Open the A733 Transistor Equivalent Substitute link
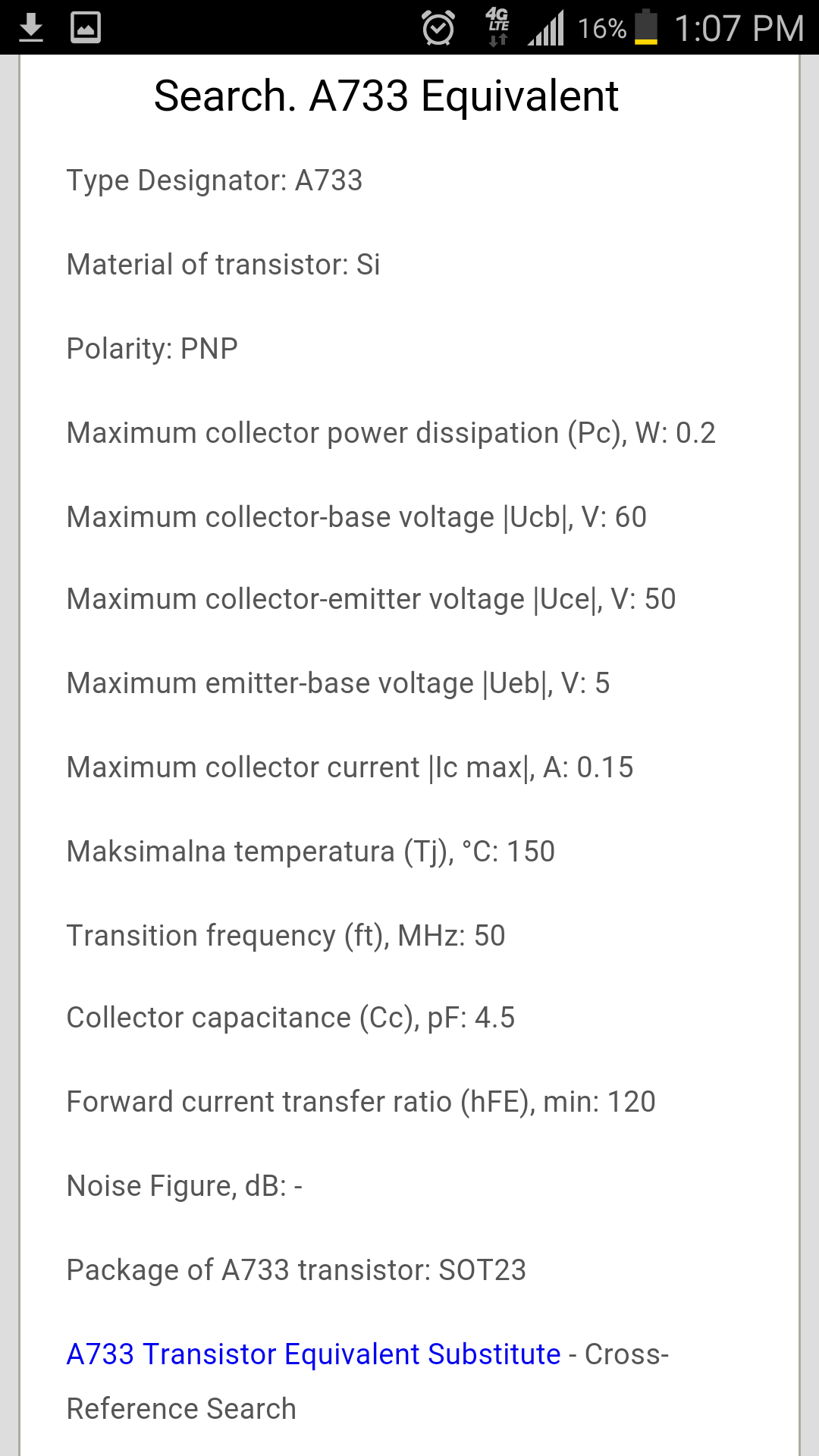 [313, 1354]
